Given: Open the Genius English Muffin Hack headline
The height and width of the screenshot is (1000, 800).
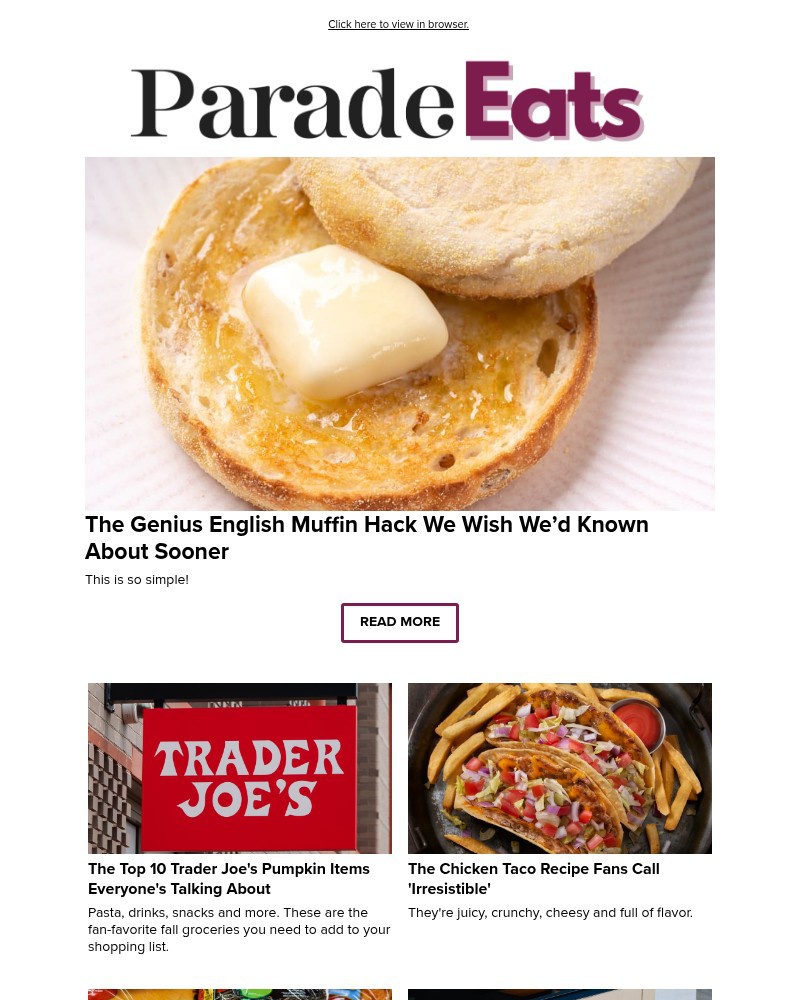Looking at the screenshot, I should click(x=366, y=538).
